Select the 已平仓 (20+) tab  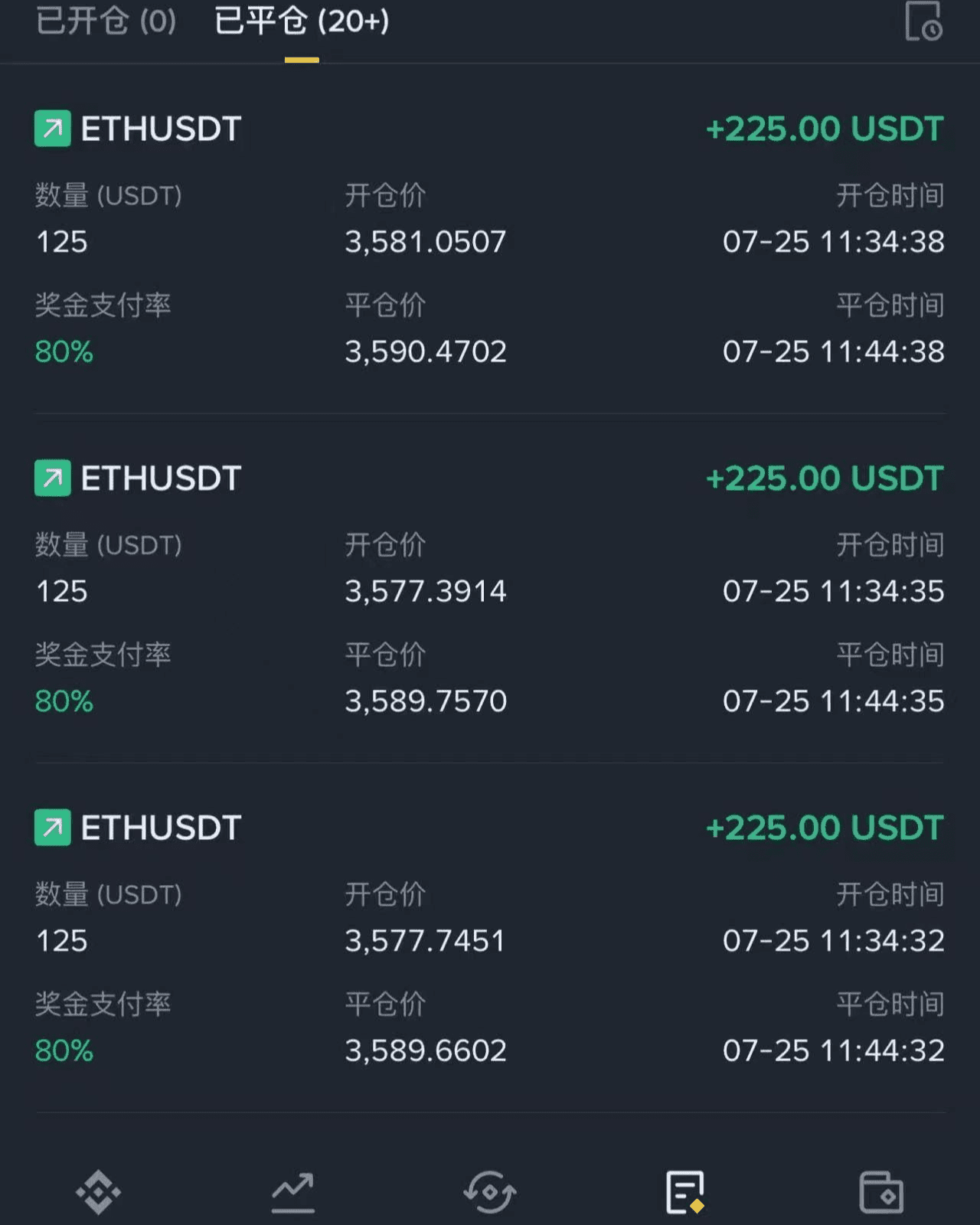302,21
